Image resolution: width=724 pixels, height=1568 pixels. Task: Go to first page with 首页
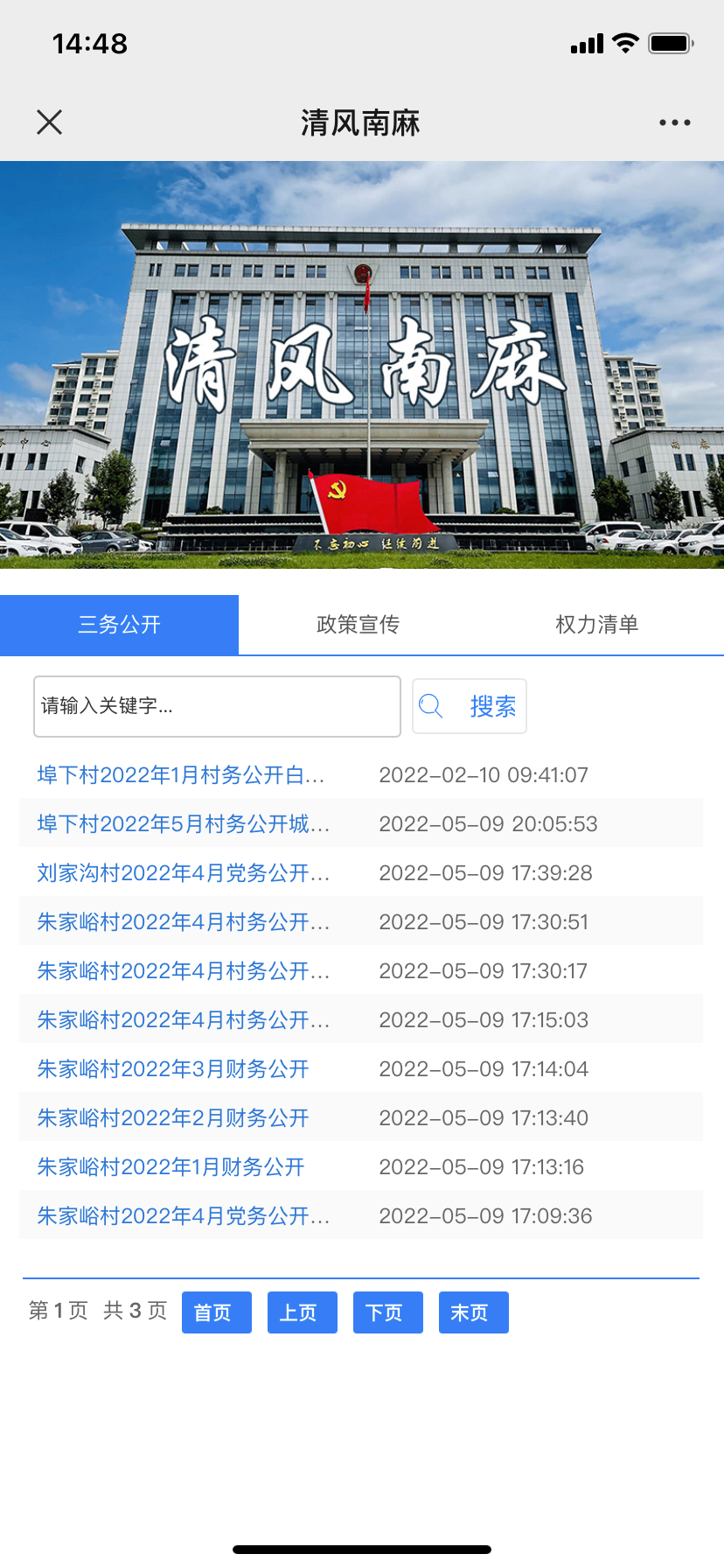point(216,1312)
